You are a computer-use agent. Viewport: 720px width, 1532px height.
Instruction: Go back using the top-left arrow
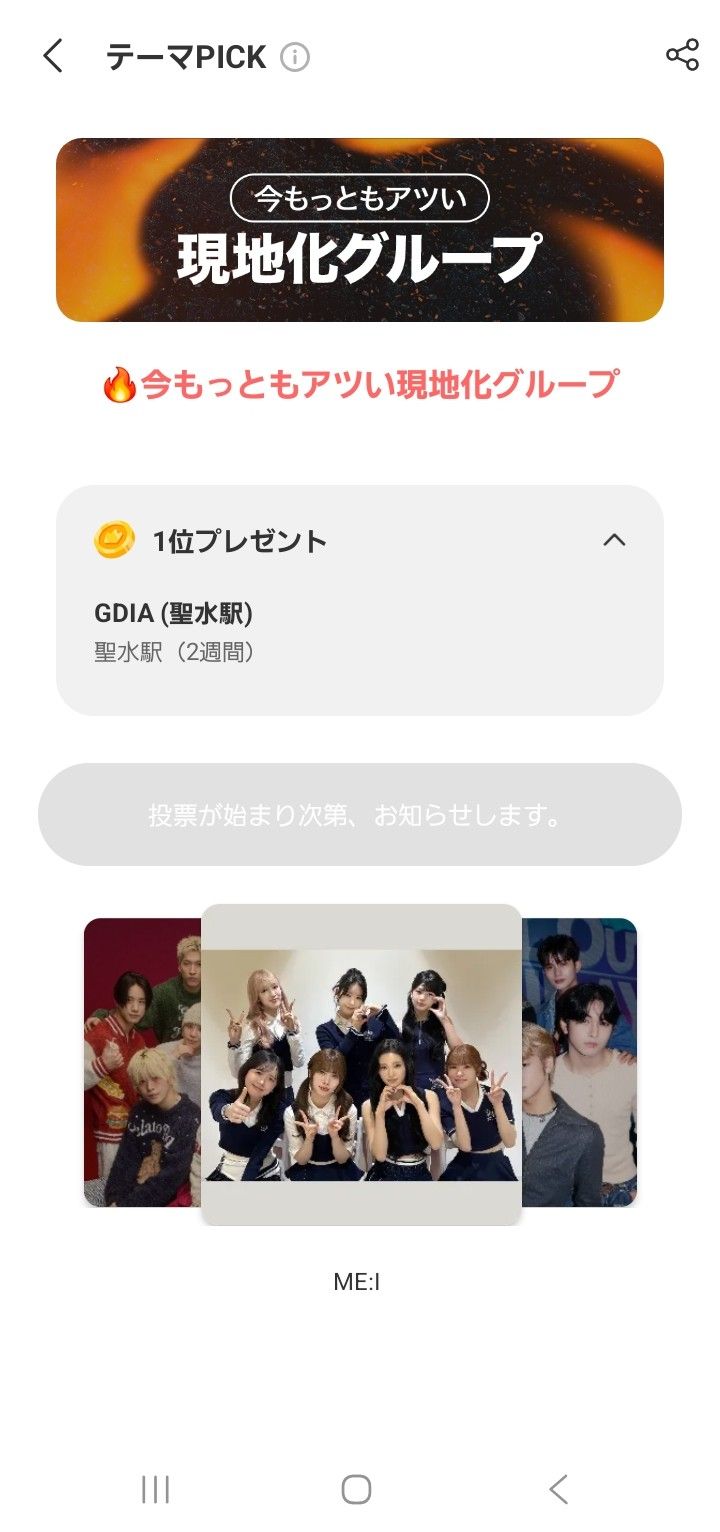[53, 56]
